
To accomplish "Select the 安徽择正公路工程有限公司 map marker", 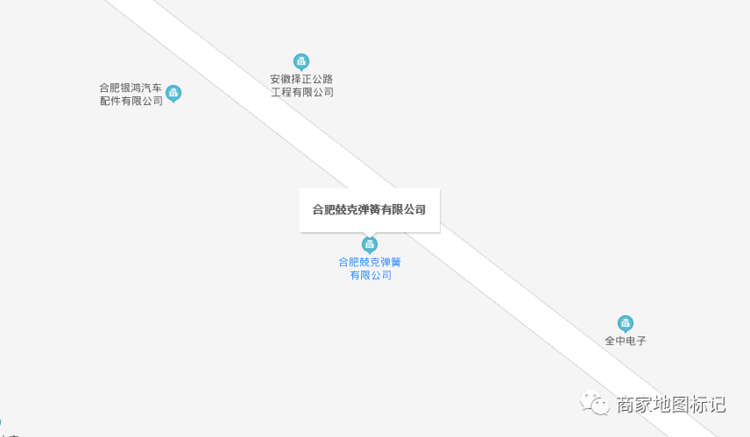I will pyautogui.click(x=301, y=62).
